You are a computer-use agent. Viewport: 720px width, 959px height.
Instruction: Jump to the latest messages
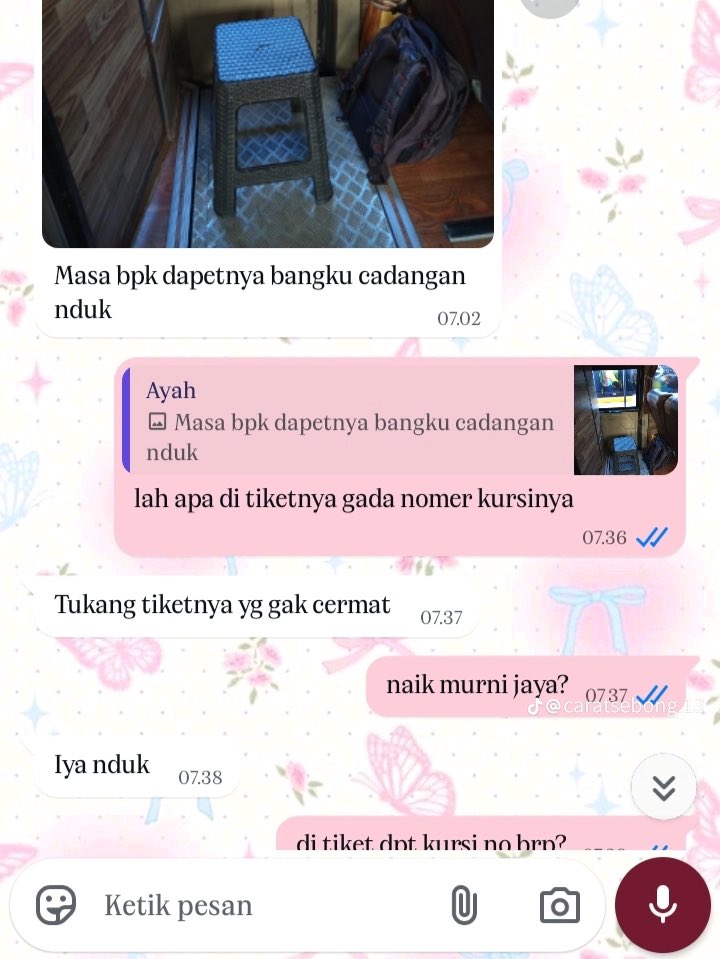(x=664, y=787)
